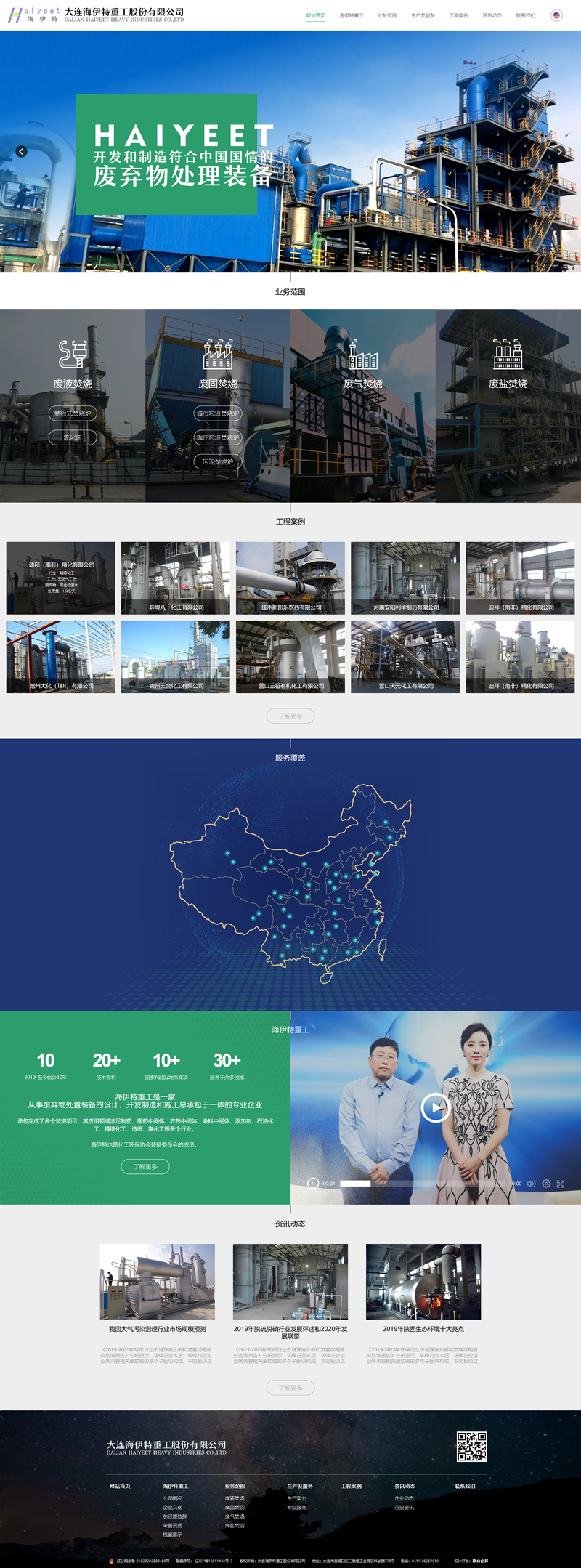This screenshot has height=1568, width=581.
Task: Play the company introduction video
Action: coord(436,1107)
